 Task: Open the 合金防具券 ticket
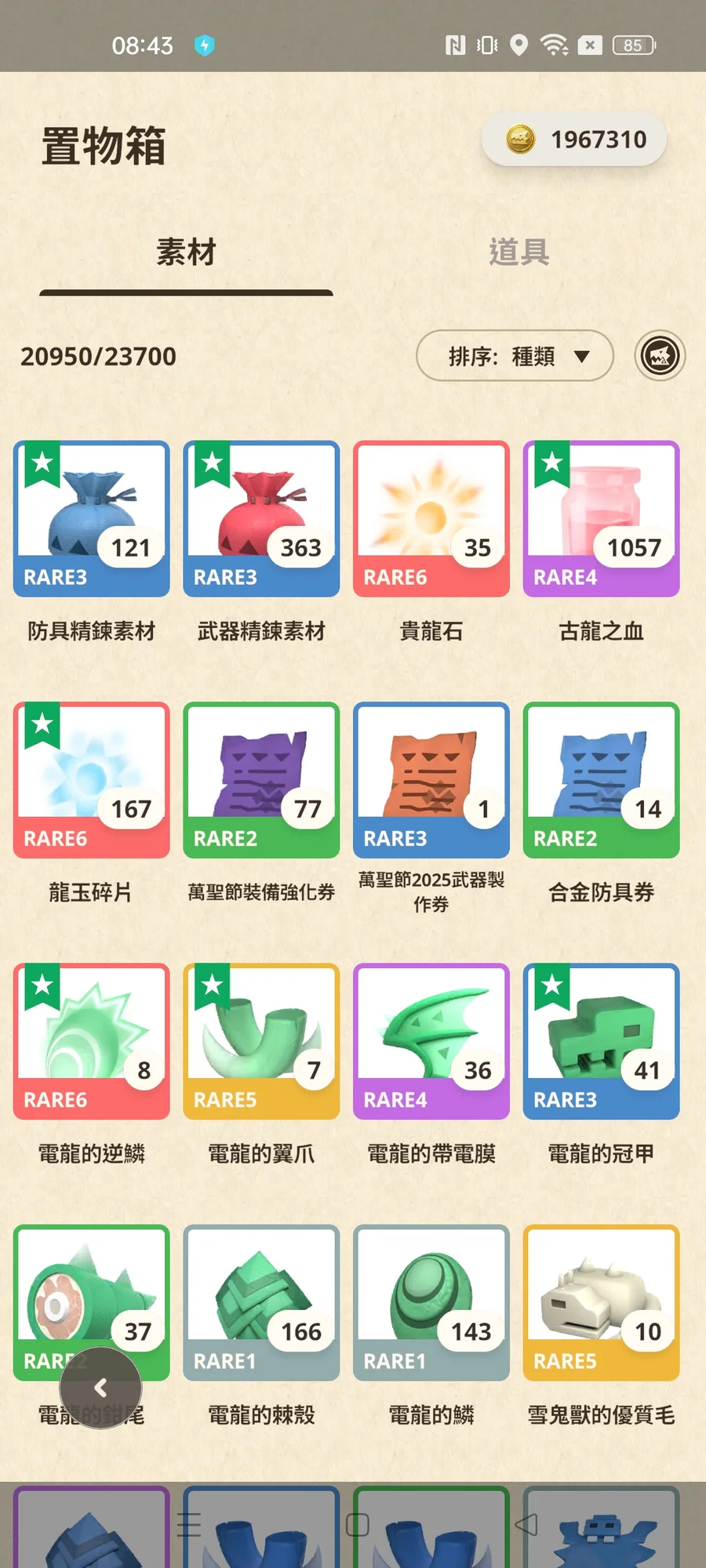click(601, 780)
